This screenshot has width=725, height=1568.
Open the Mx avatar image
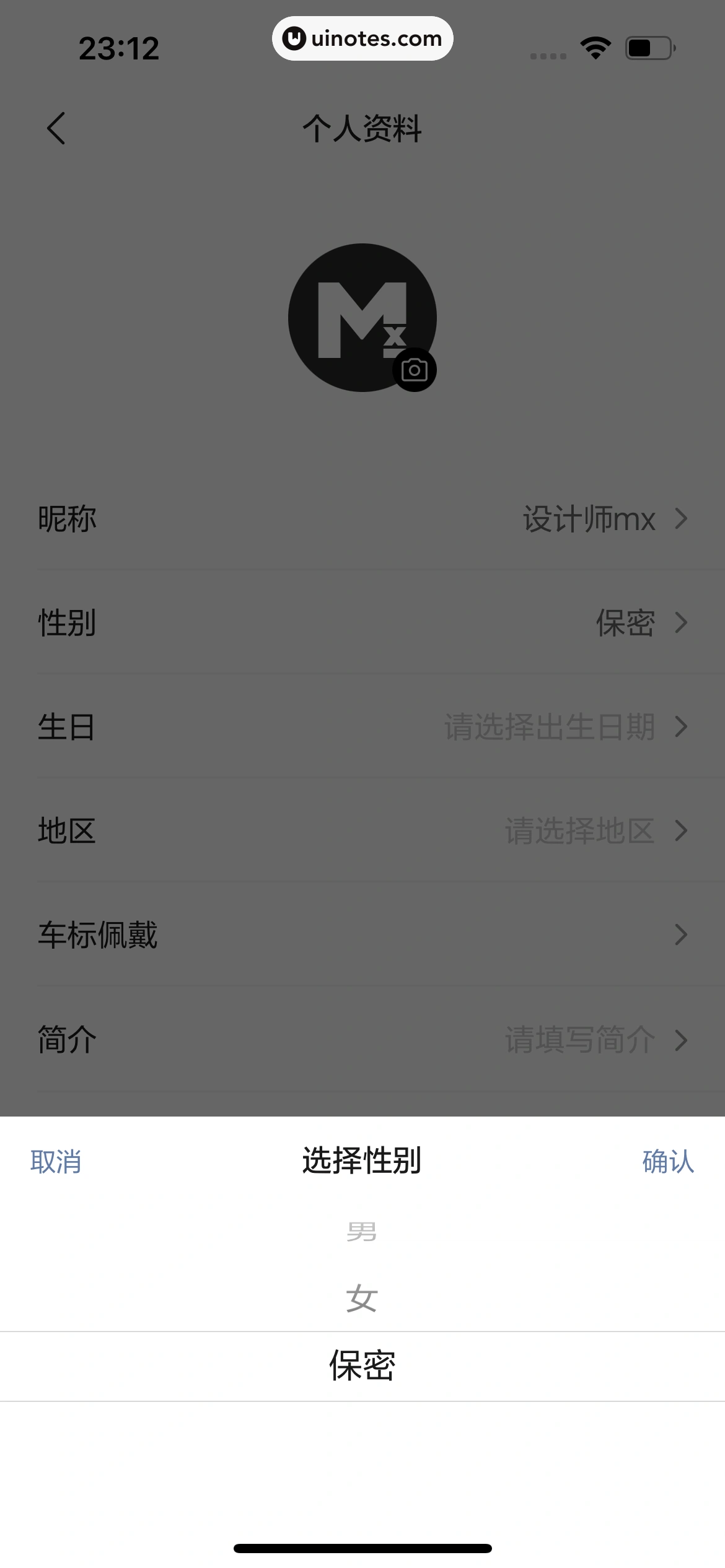(362, 316)
